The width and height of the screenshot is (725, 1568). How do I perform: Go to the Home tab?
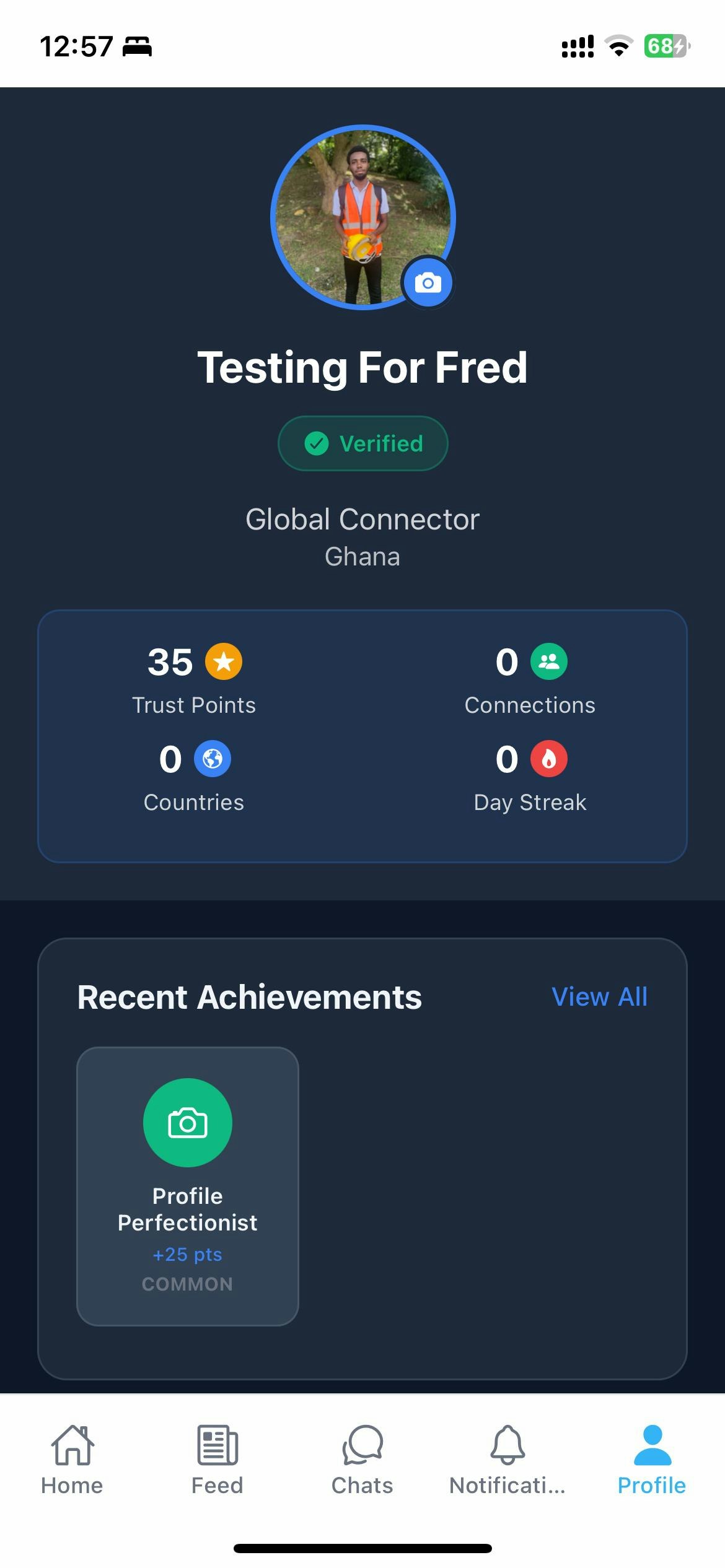pyautogui.click(x=72, y=1460)
